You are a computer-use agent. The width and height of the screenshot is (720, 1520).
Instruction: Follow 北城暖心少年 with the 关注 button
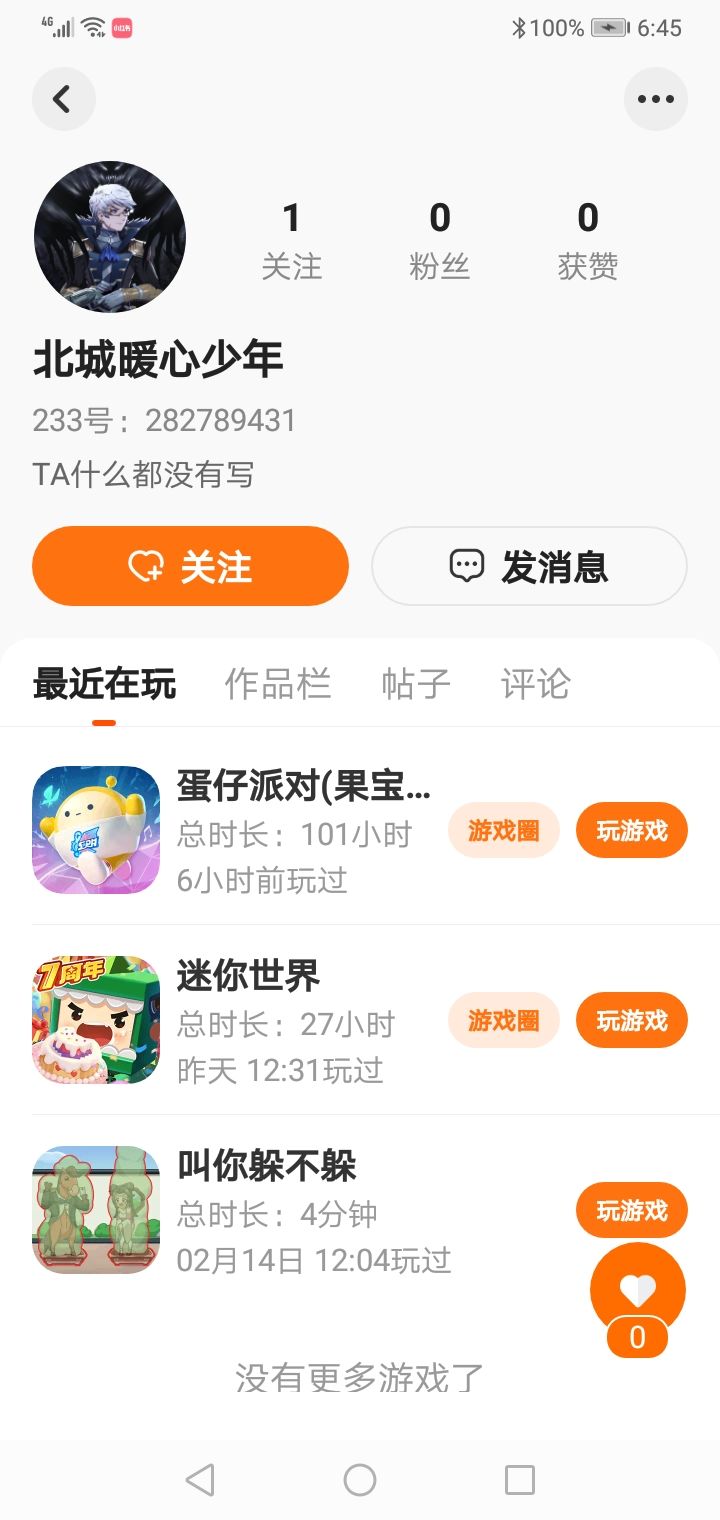click(190, 566)
